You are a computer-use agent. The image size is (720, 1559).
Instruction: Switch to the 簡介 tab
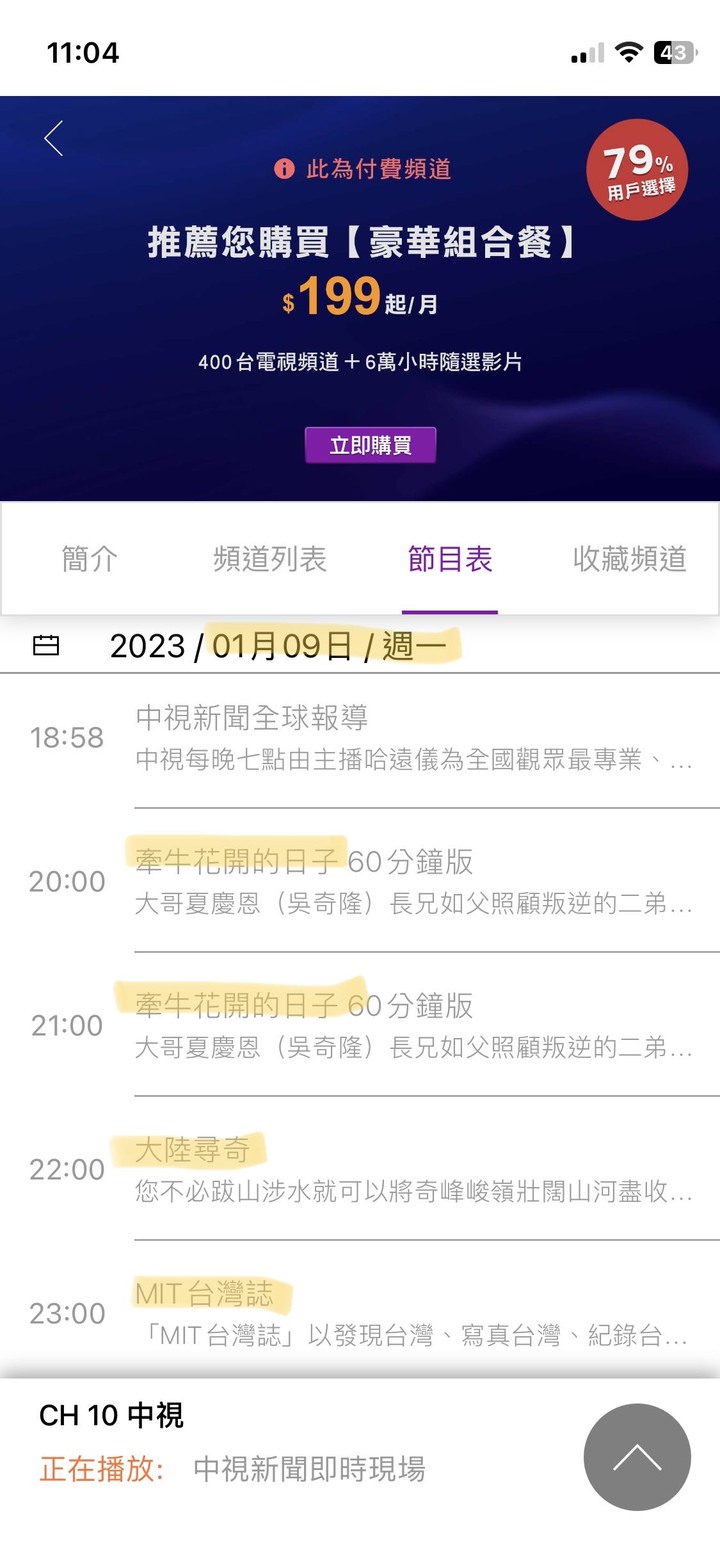90,559
